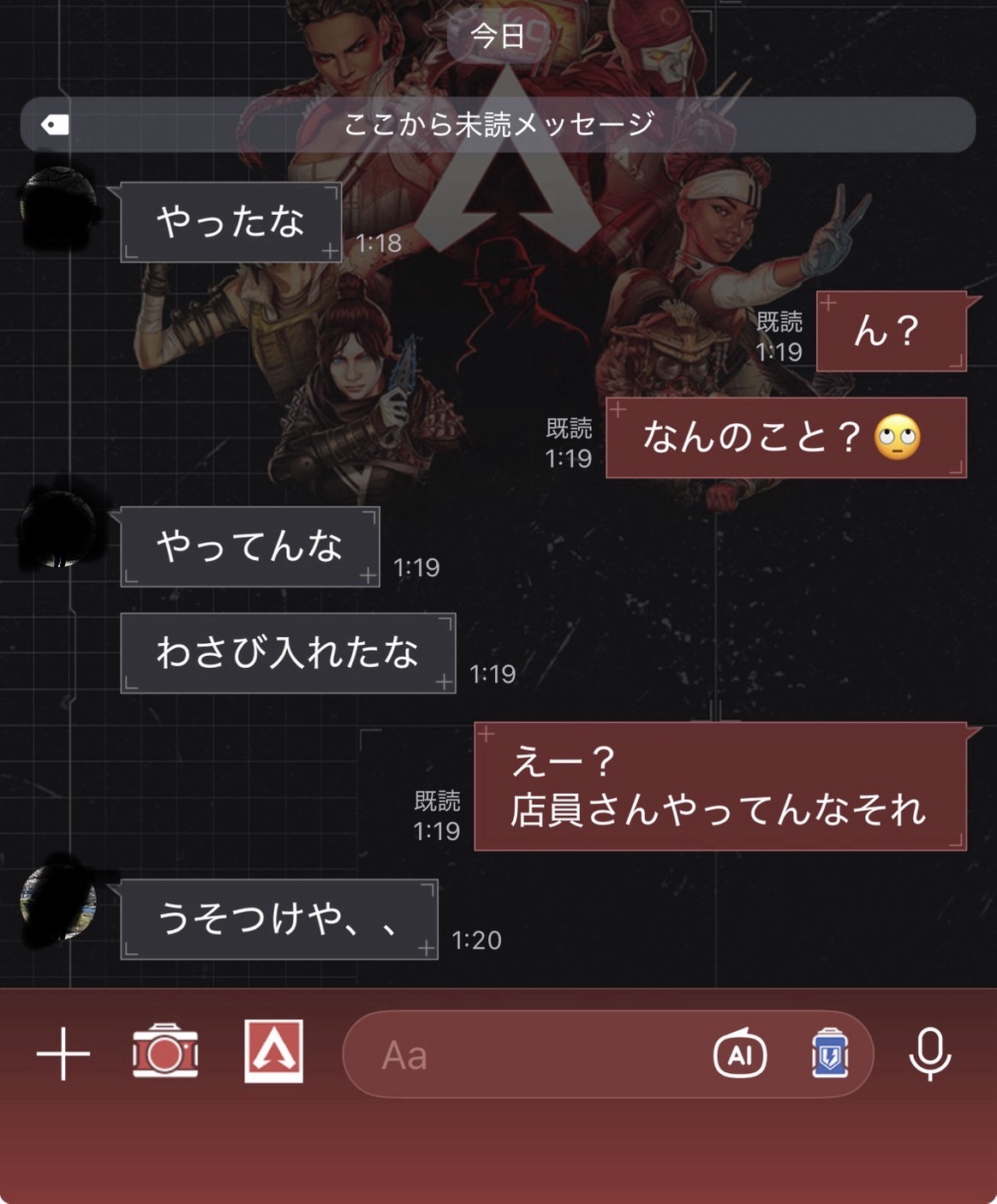Open the plus attachment menu
Viewport: 997px width, 1204px height.
[63, 1053]
